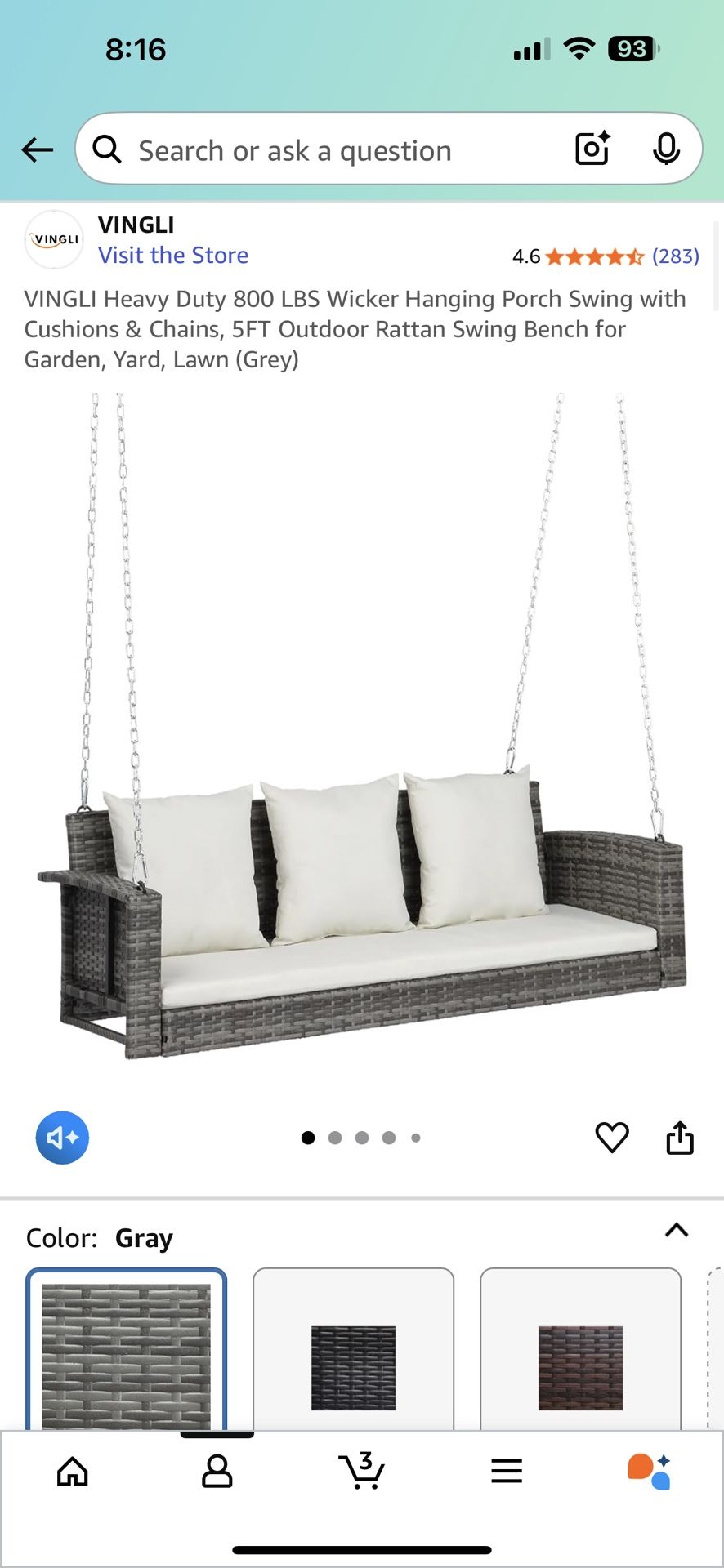Select the gray wicker color swatch

126,1352
